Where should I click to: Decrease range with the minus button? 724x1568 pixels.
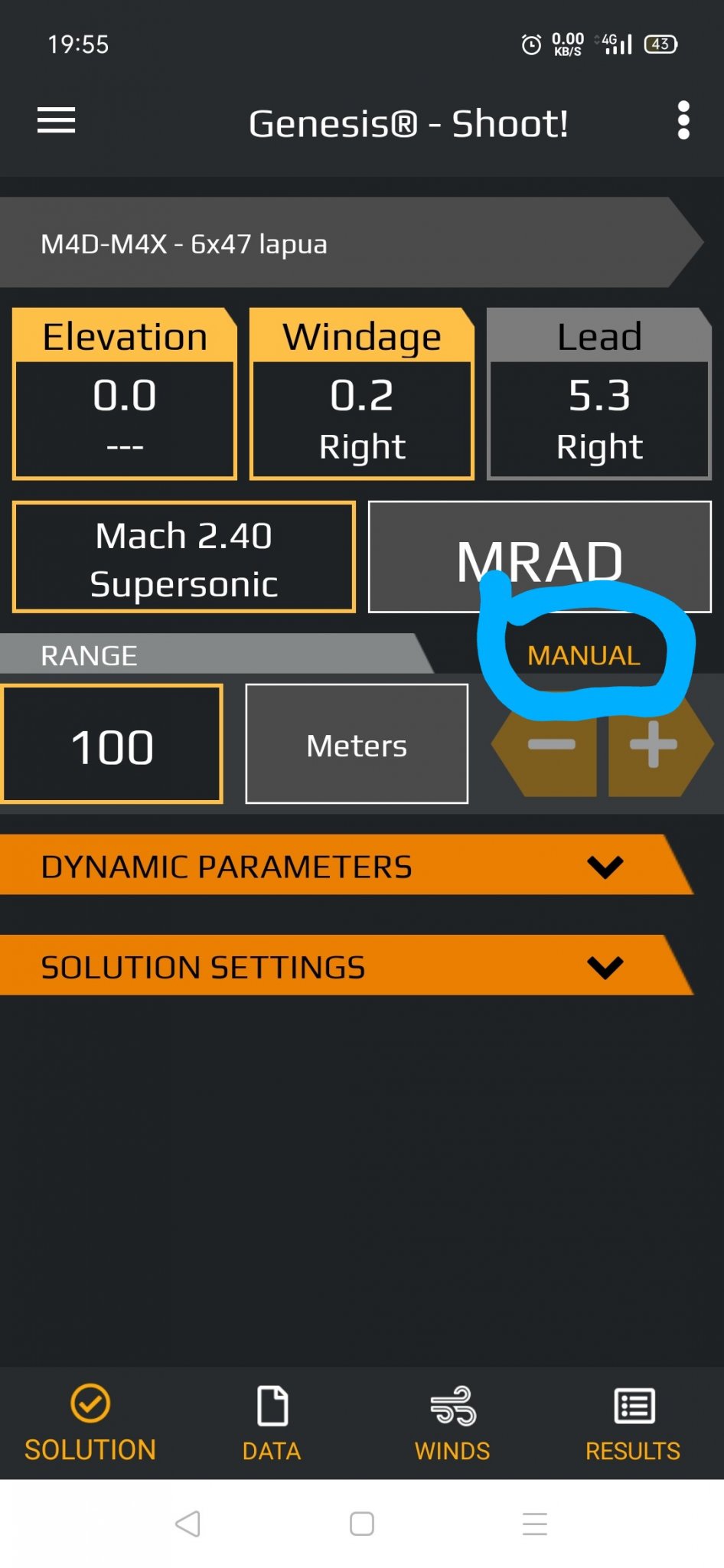(551, 744)
